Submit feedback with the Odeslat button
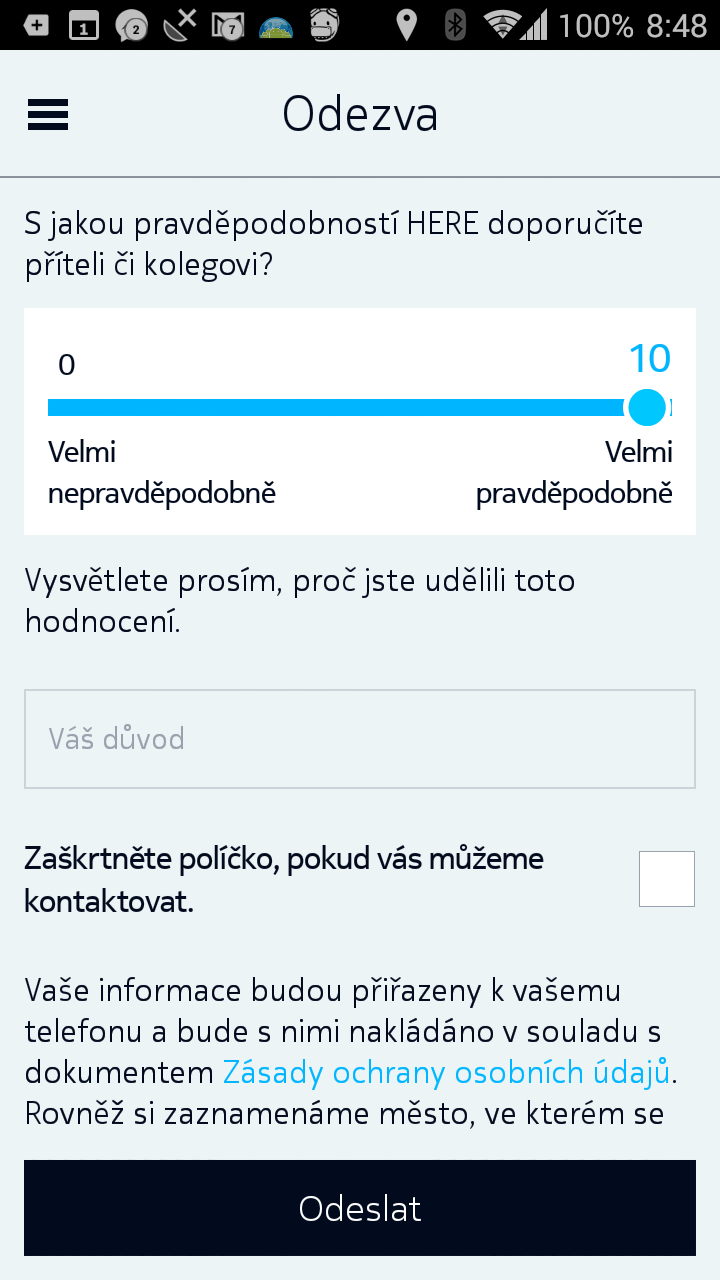The image size is (720, 1280). coord(360,1208)
